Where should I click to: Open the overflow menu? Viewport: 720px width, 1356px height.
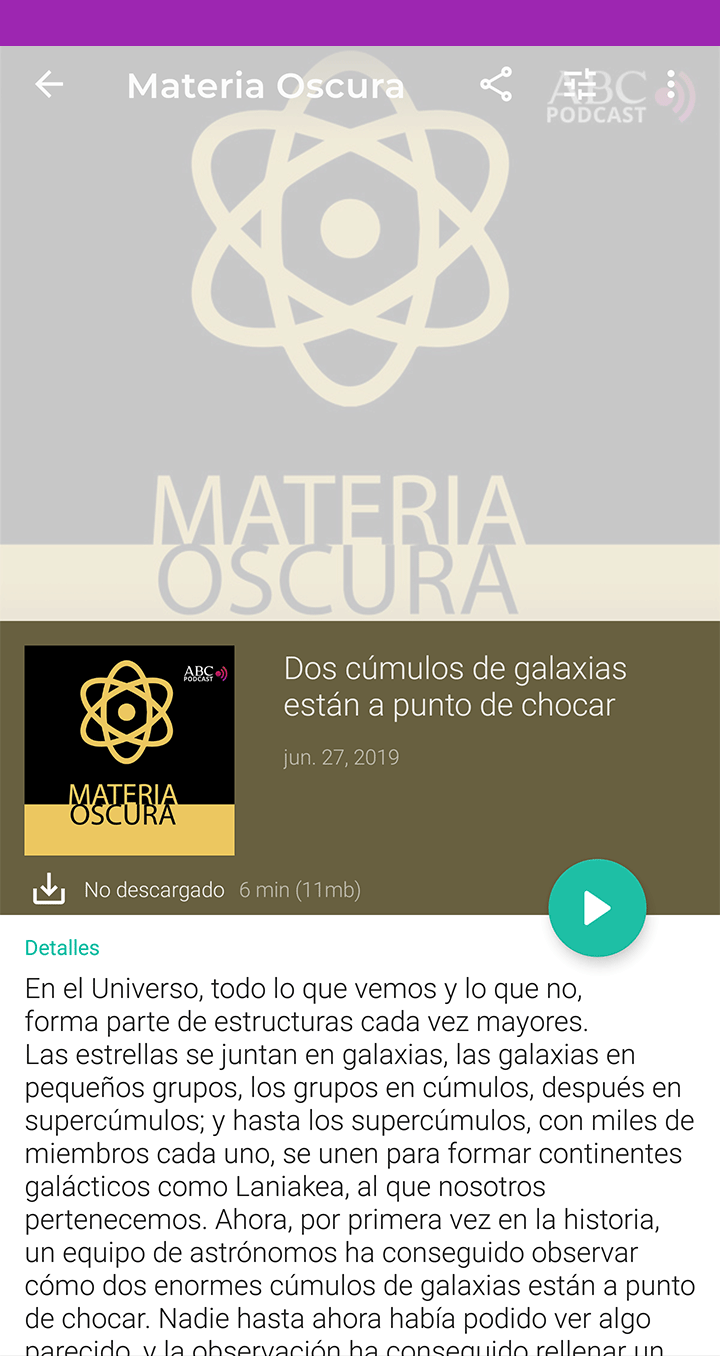[x=670, y=85]
